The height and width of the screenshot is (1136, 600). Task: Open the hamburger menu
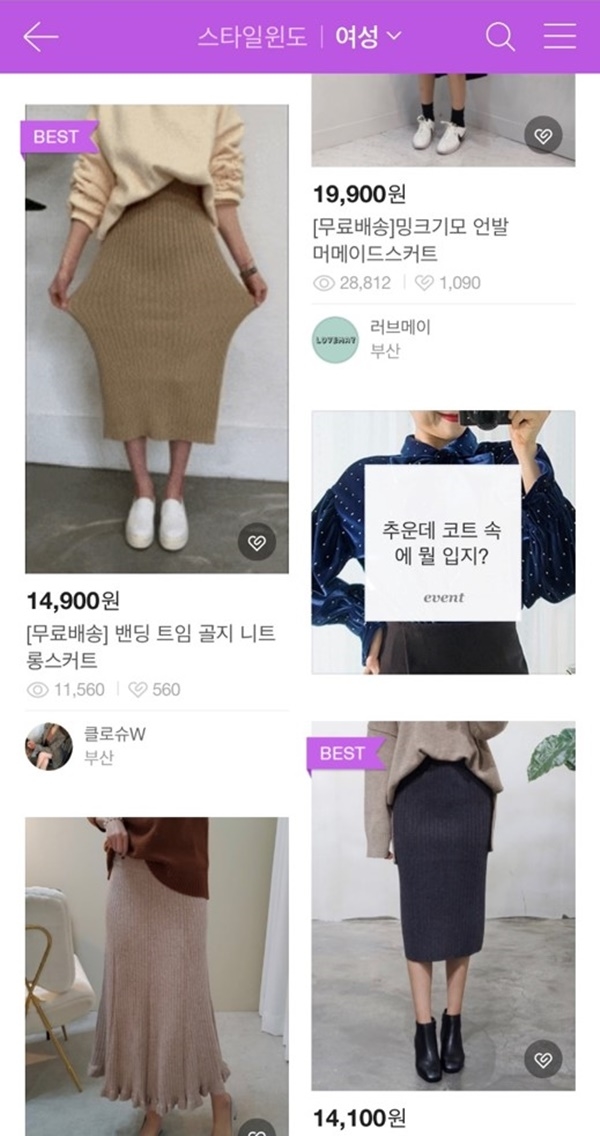point(559,36)
